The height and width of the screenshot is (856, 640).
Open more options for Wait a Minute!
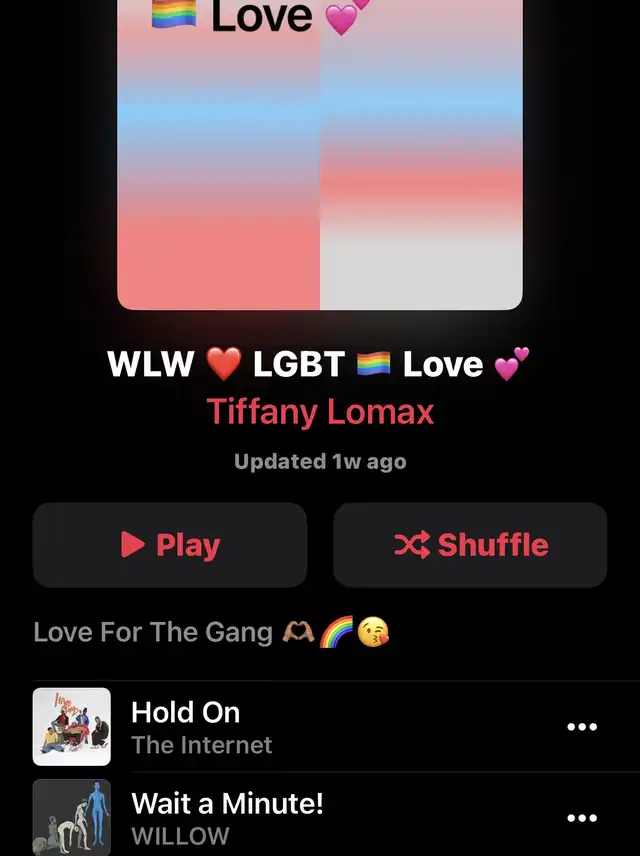pos(582,817)
